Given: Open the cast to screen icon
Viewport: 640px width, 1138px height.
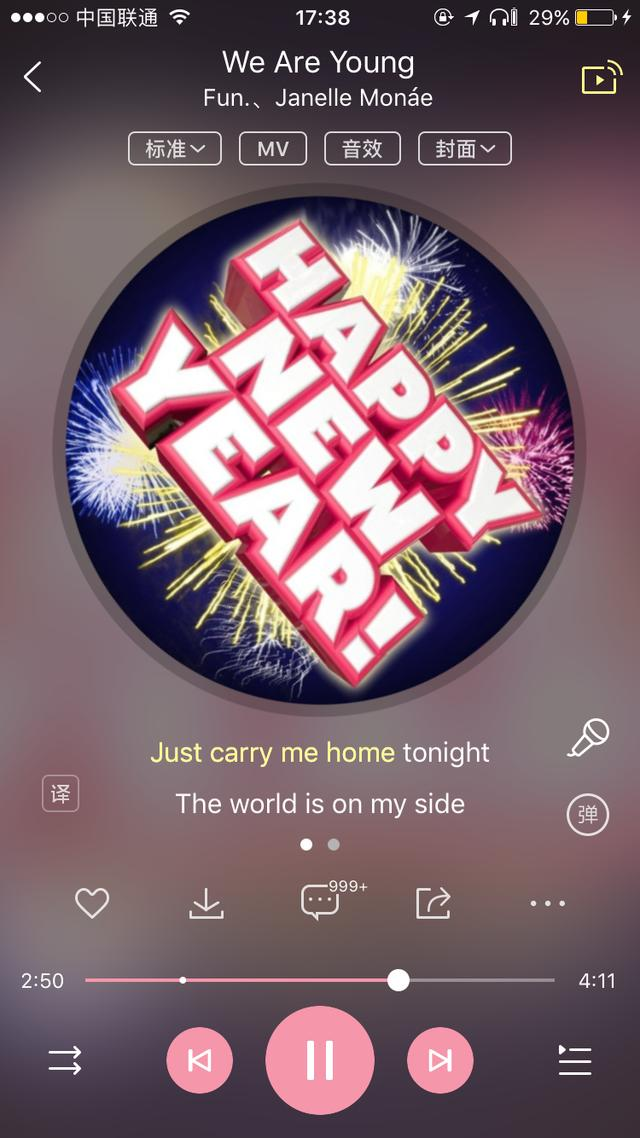Looking at the screenshot, I should point(601,78).
